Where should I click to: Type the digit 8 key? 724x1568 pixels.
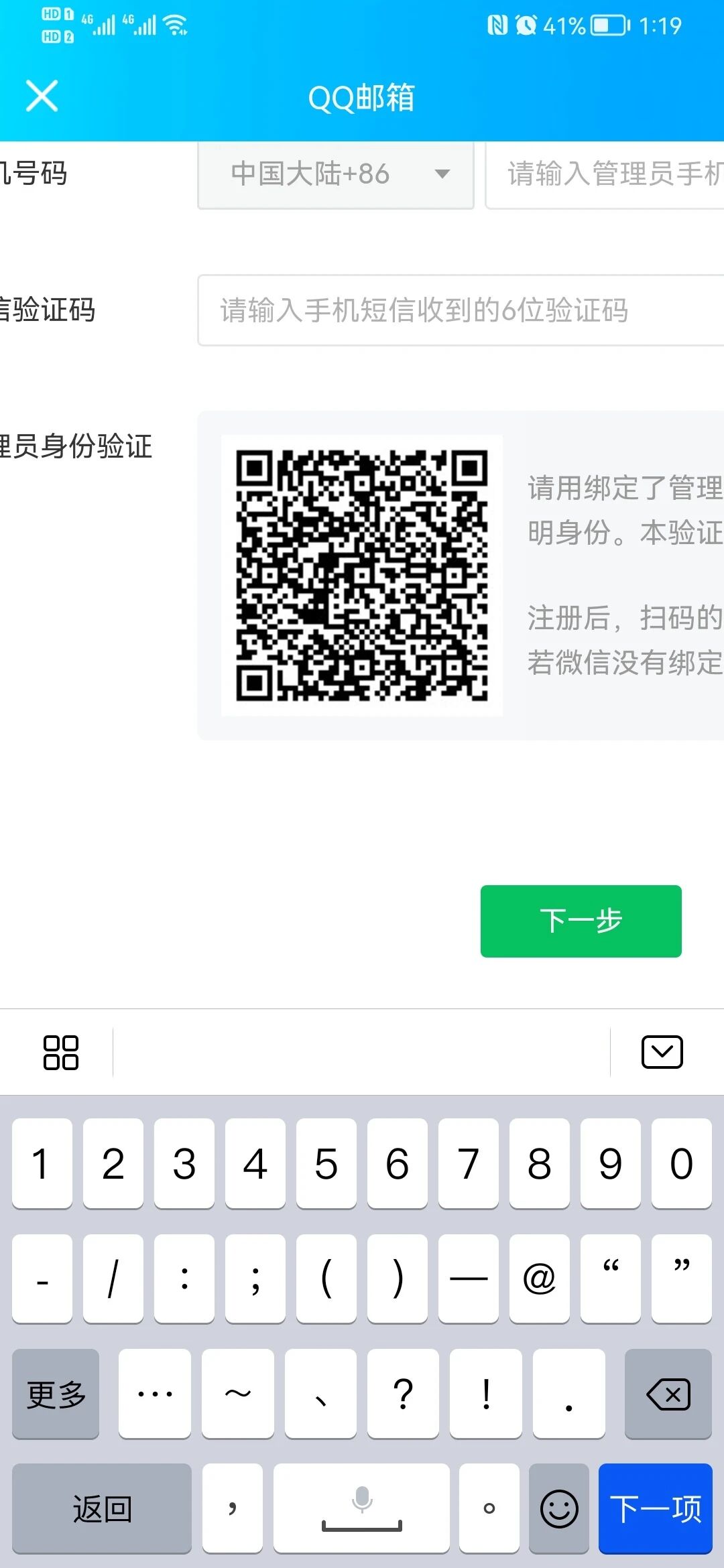[x=540, y=1163]
